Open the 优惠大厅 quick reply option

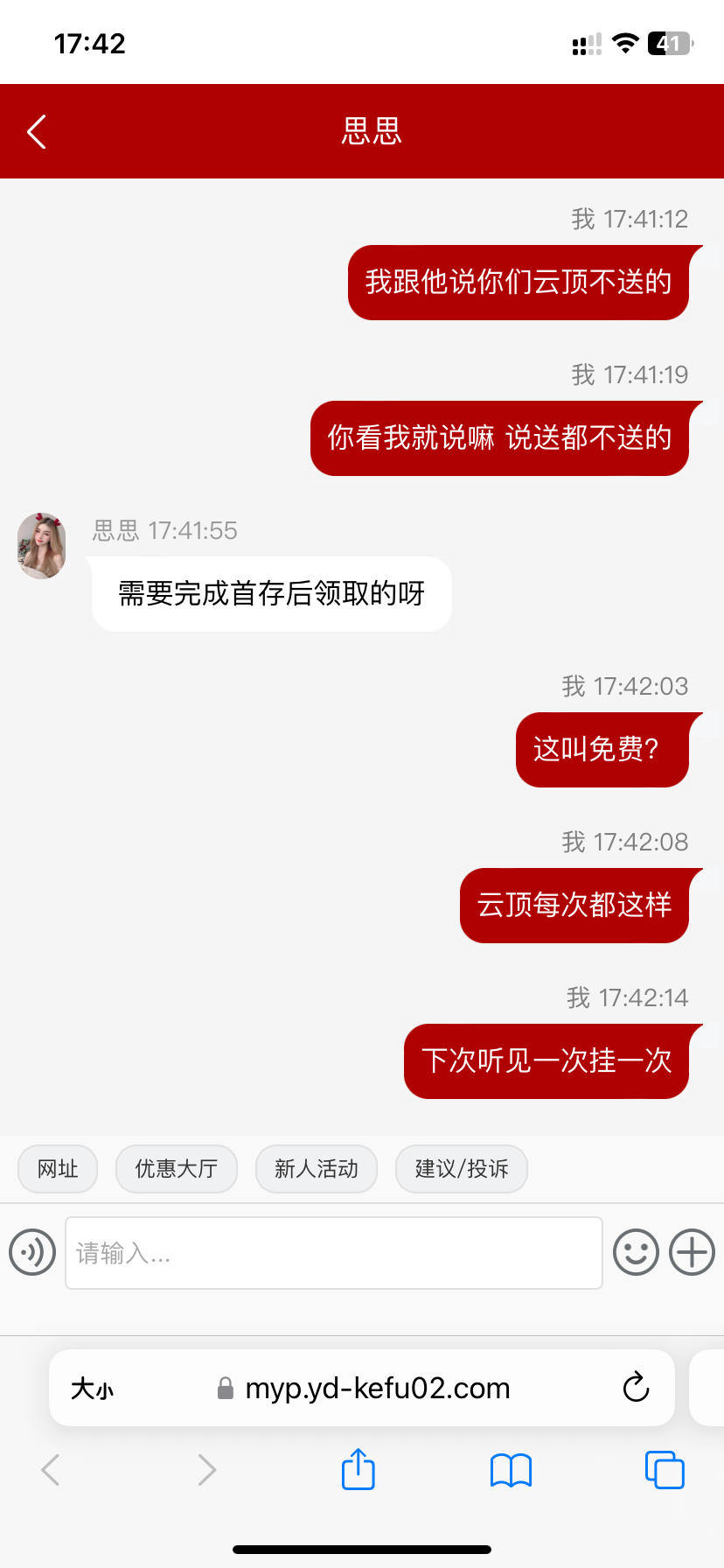(x=176, y=1168)
